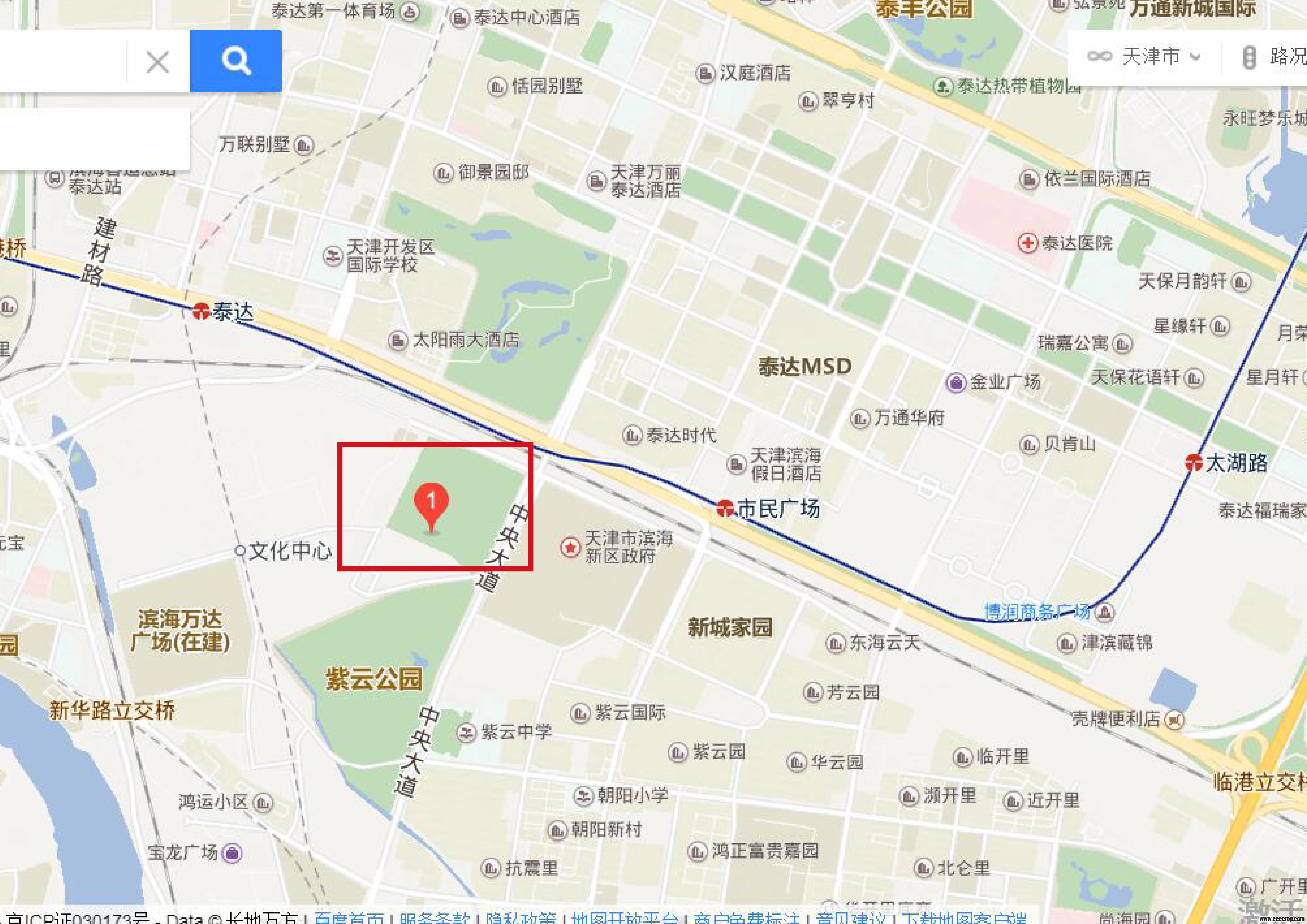1307x924 pixels.
Task: Select the 泰达 metro station
Action: pyautogui.click(x=200, y=311)
